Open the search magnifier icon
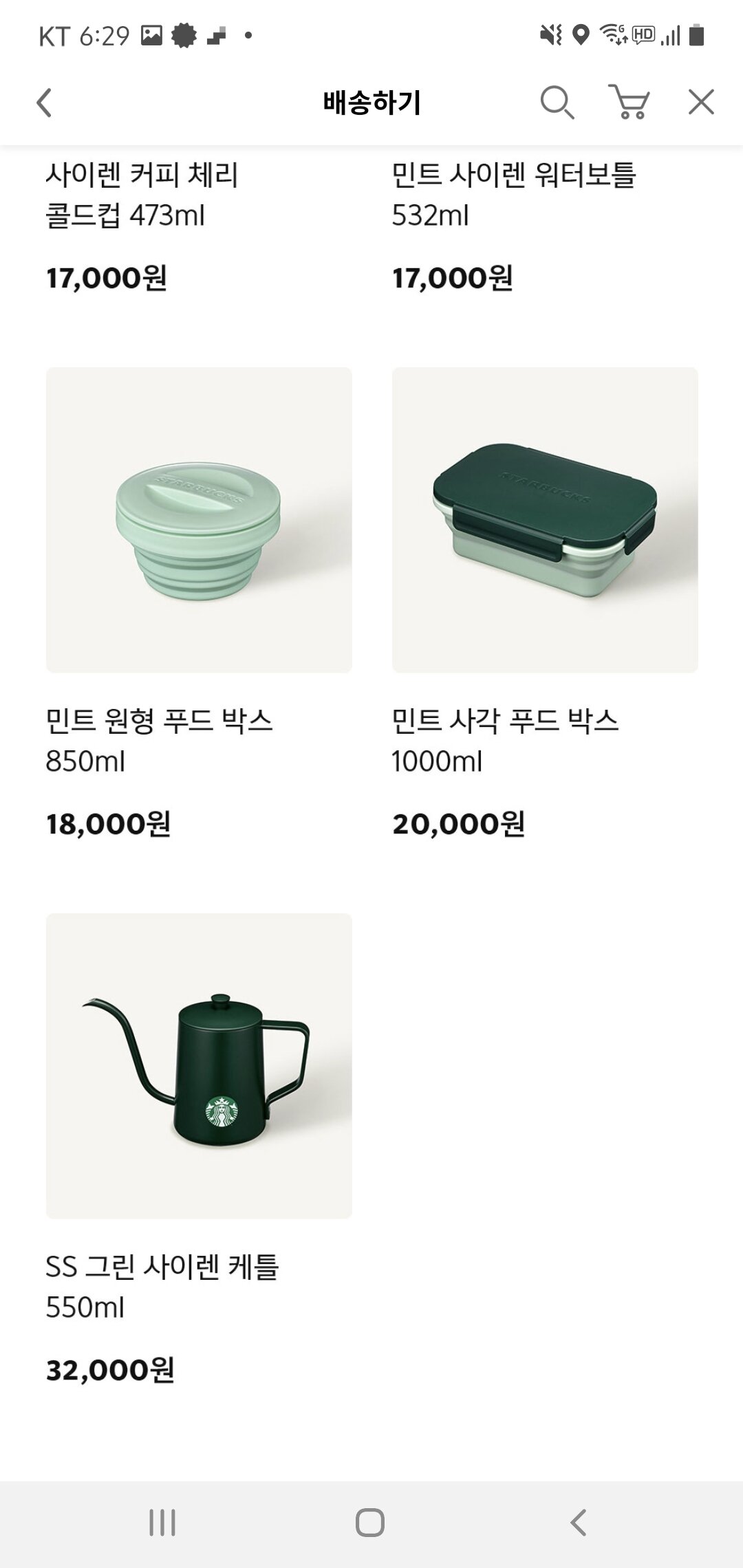 557,103
